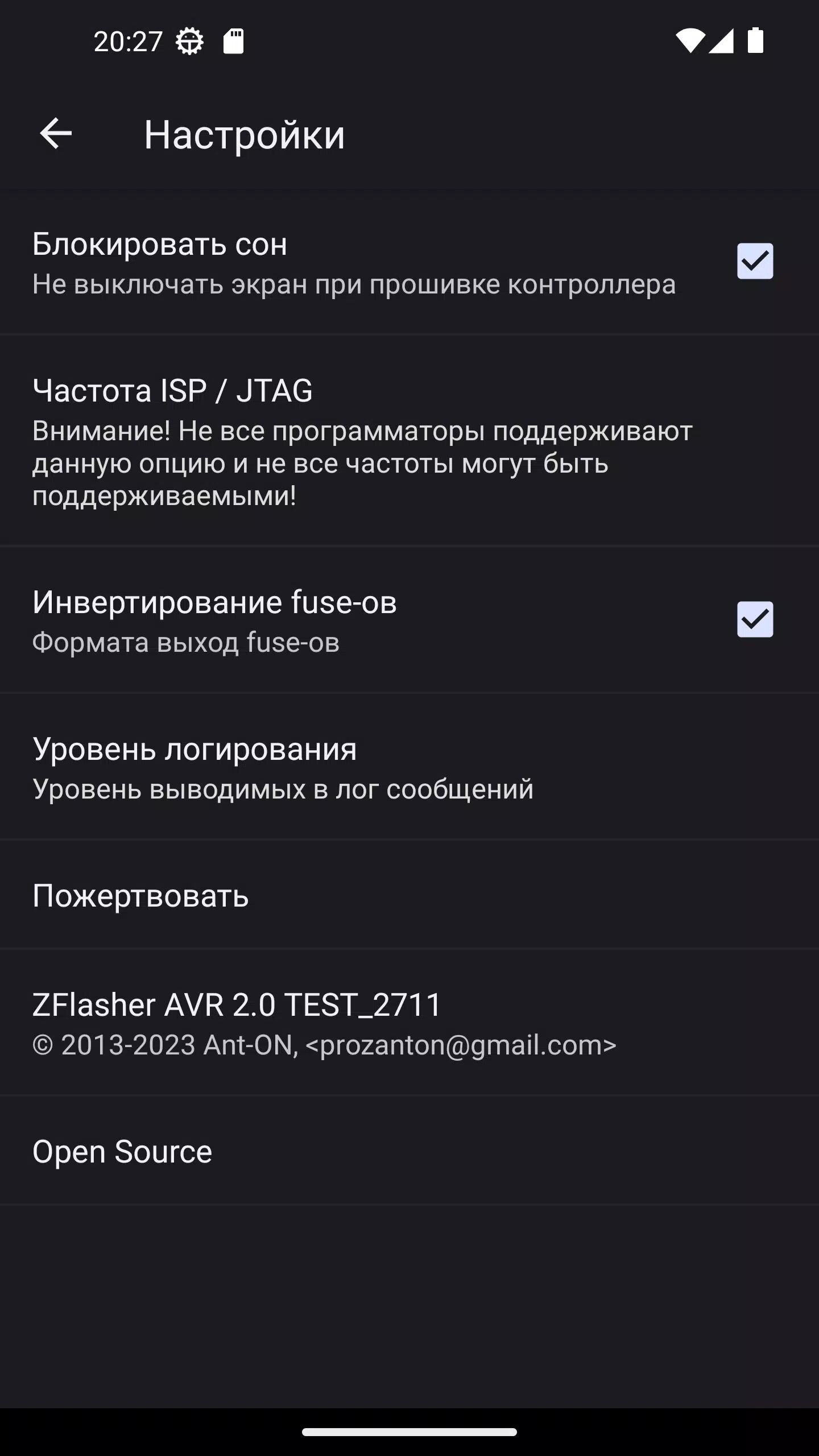Image resolution: width=819 pixels, height=1456 pixels.
Task: Uncheck Инвертирование fuse-ов checkbox
Action: coord(755,619)
